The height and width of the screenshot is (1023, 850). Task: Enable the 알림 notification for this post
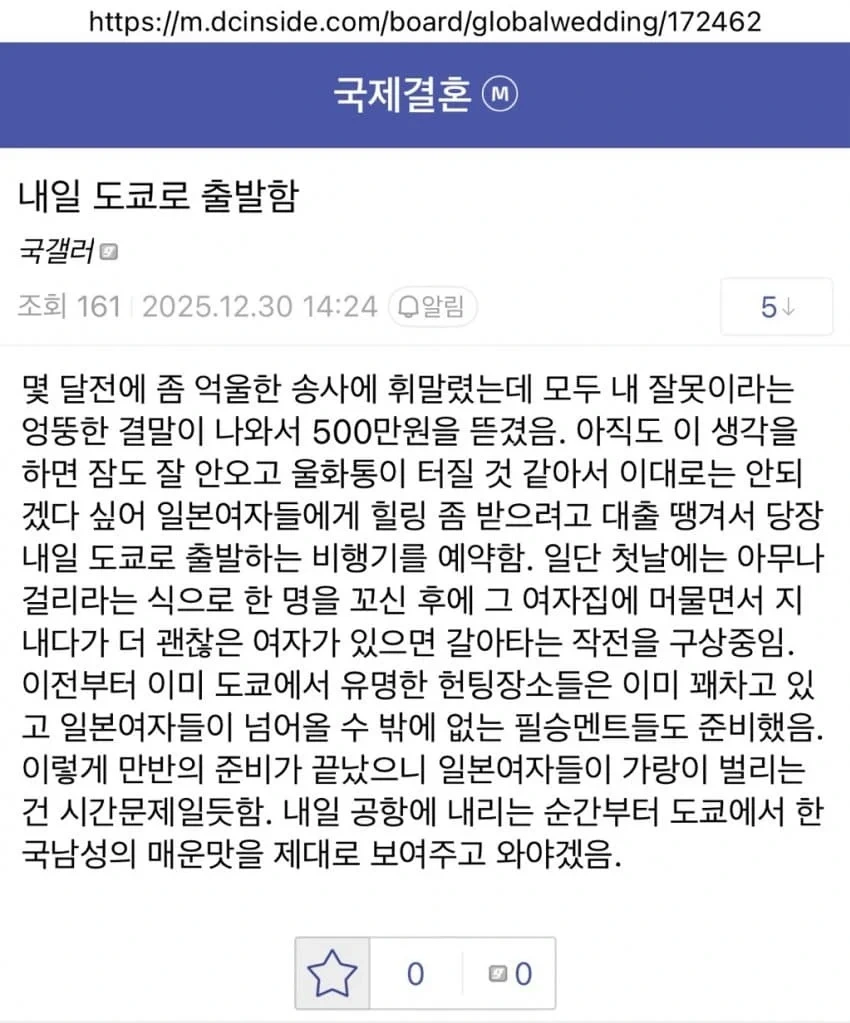(x=433, y=307)
